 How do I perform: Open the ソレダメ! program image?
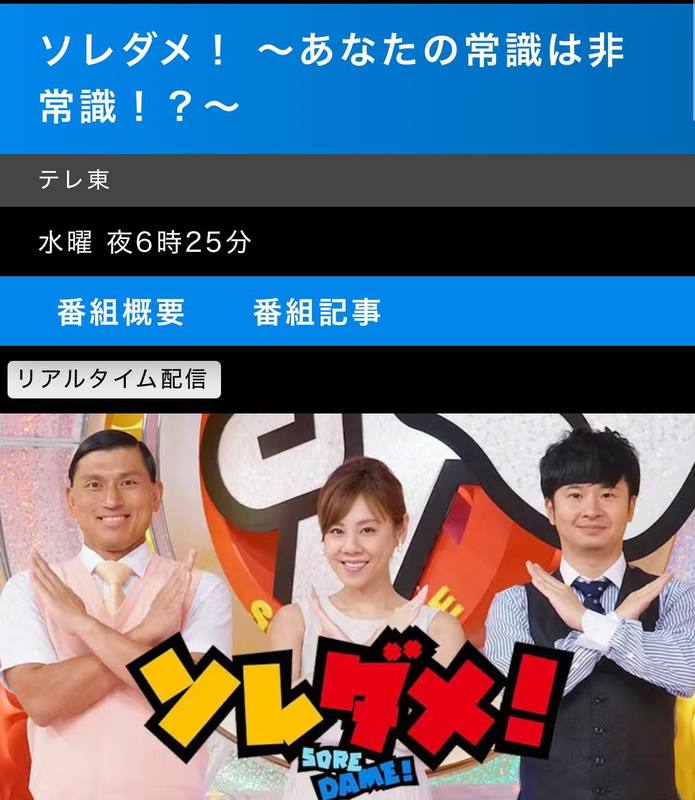click(x=347, y=606)
